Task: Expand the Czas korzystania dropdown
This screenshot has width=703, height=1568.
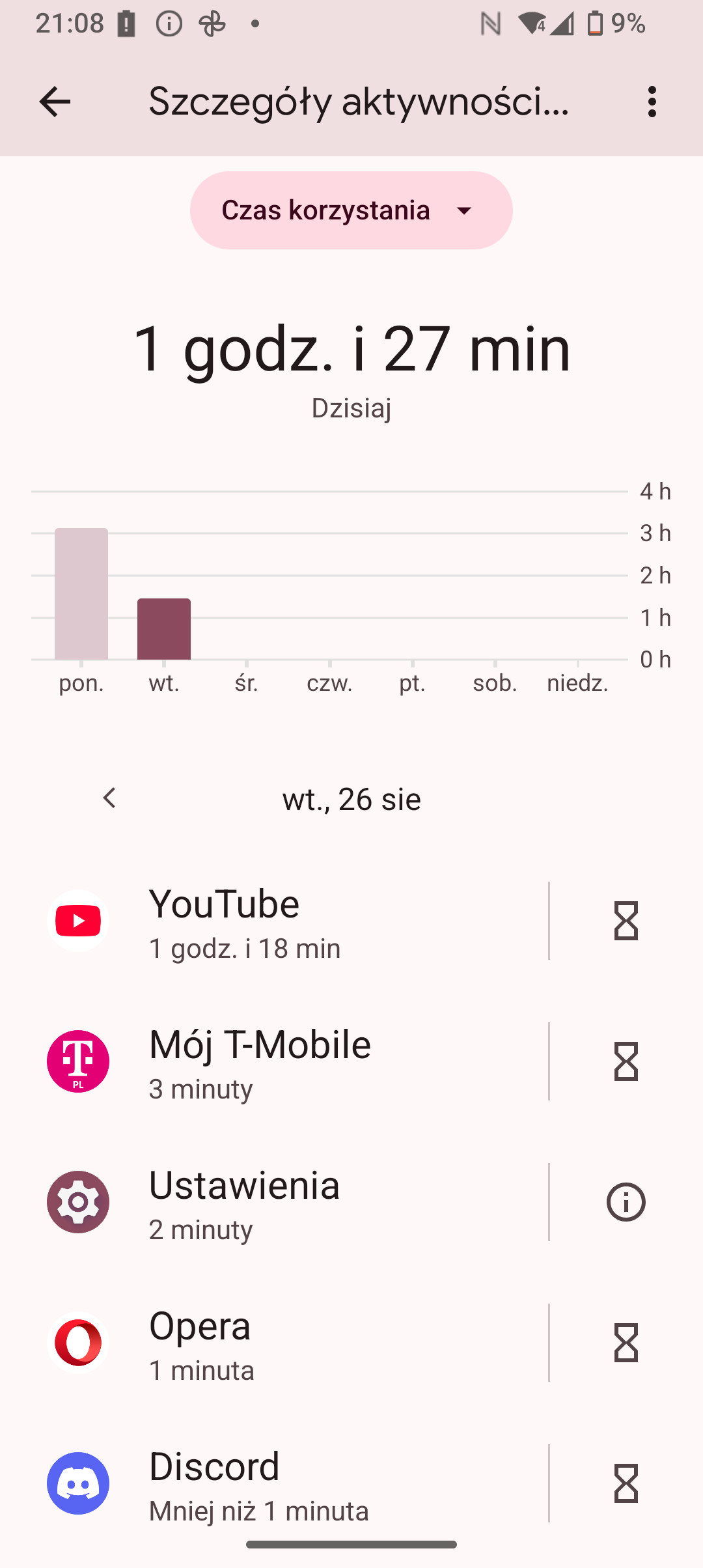Action: (x=351, y=210)
